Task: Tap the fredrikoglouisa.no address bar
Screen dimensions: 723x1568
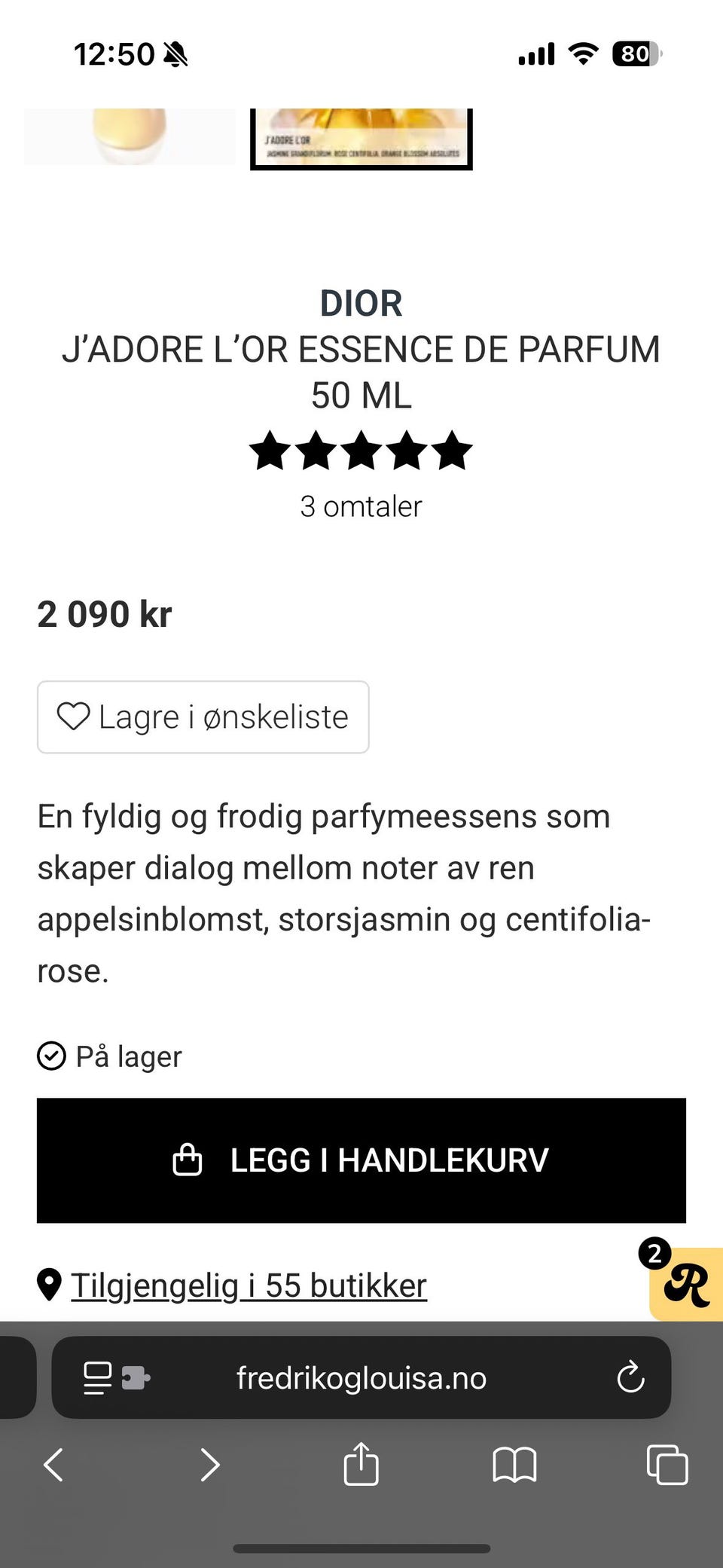Action: point(361,1378)
